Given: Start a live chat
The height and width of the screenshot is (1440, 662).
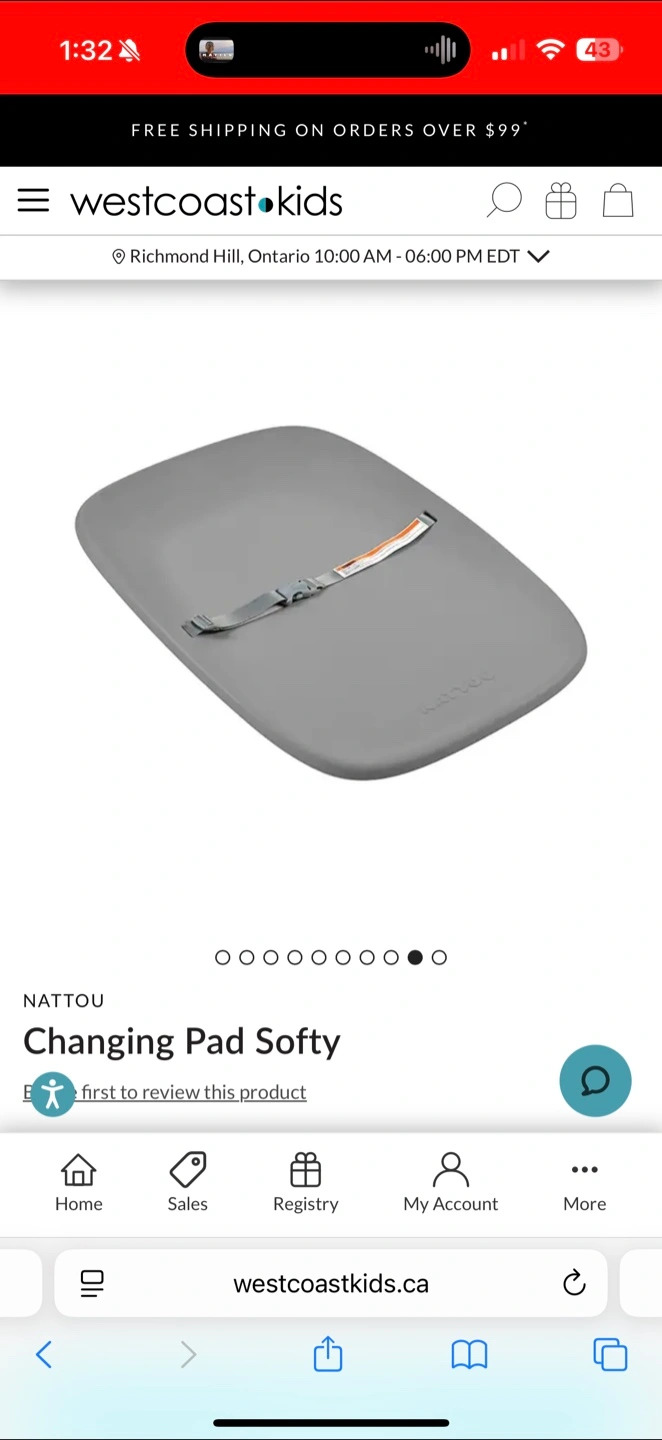Looking at the screenshot, I should [595, 1080].
